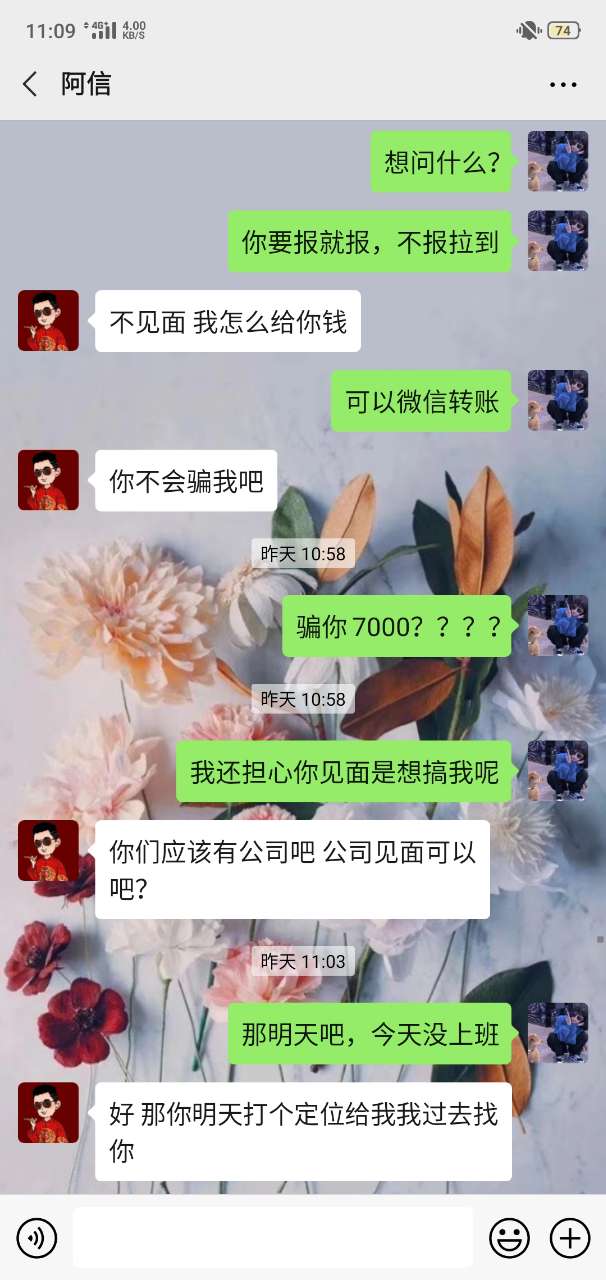Open the emoji picker
This screenshot has width=606, height=1280.
tap(509, 1239)
